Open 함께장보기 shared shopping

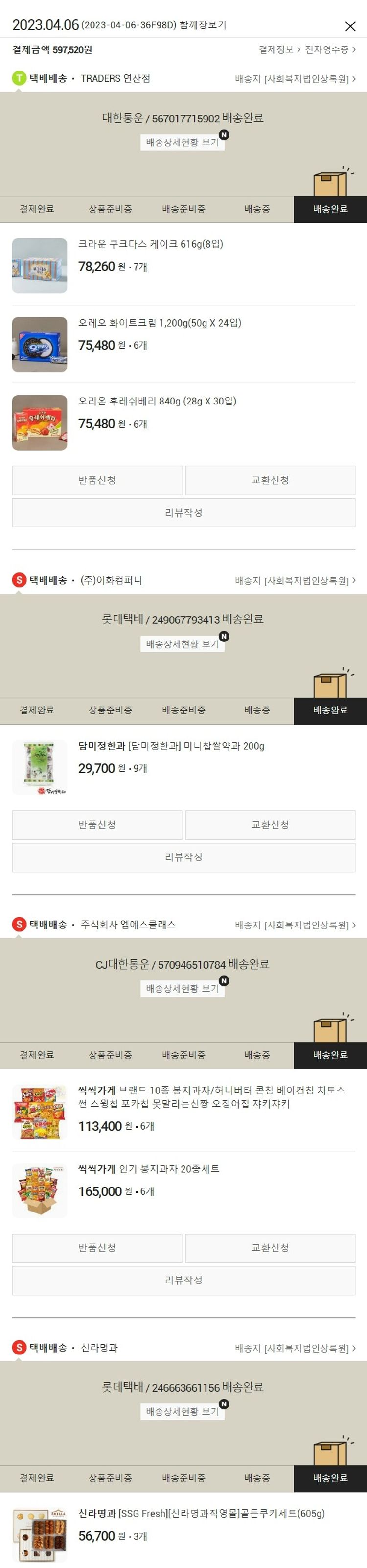[203, 25]
